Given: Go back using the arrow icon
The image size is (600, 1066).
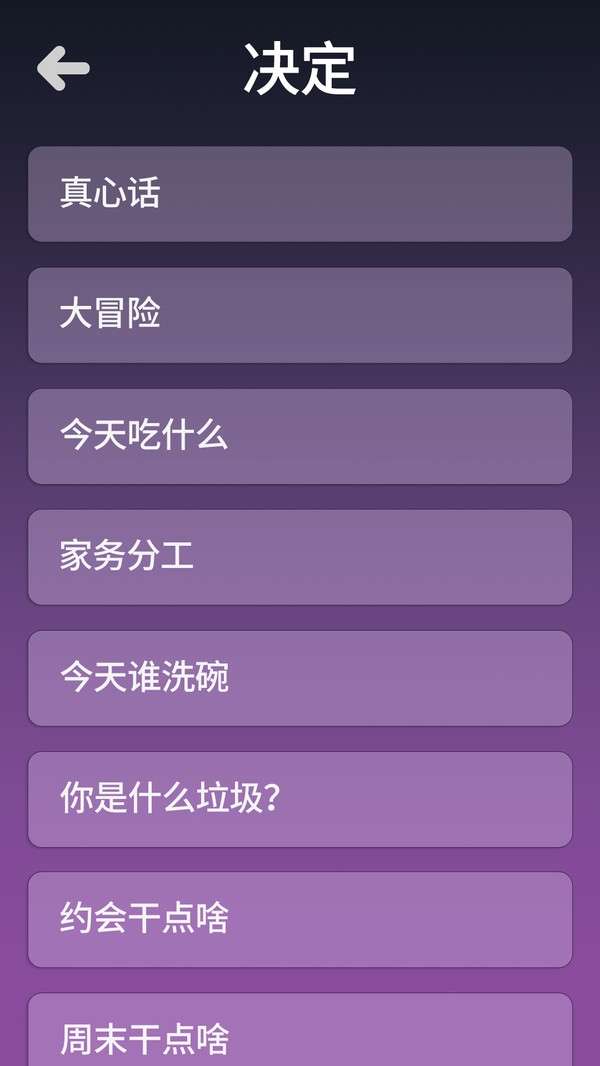Looking at the screenshot, I should [x=63, y=68].
